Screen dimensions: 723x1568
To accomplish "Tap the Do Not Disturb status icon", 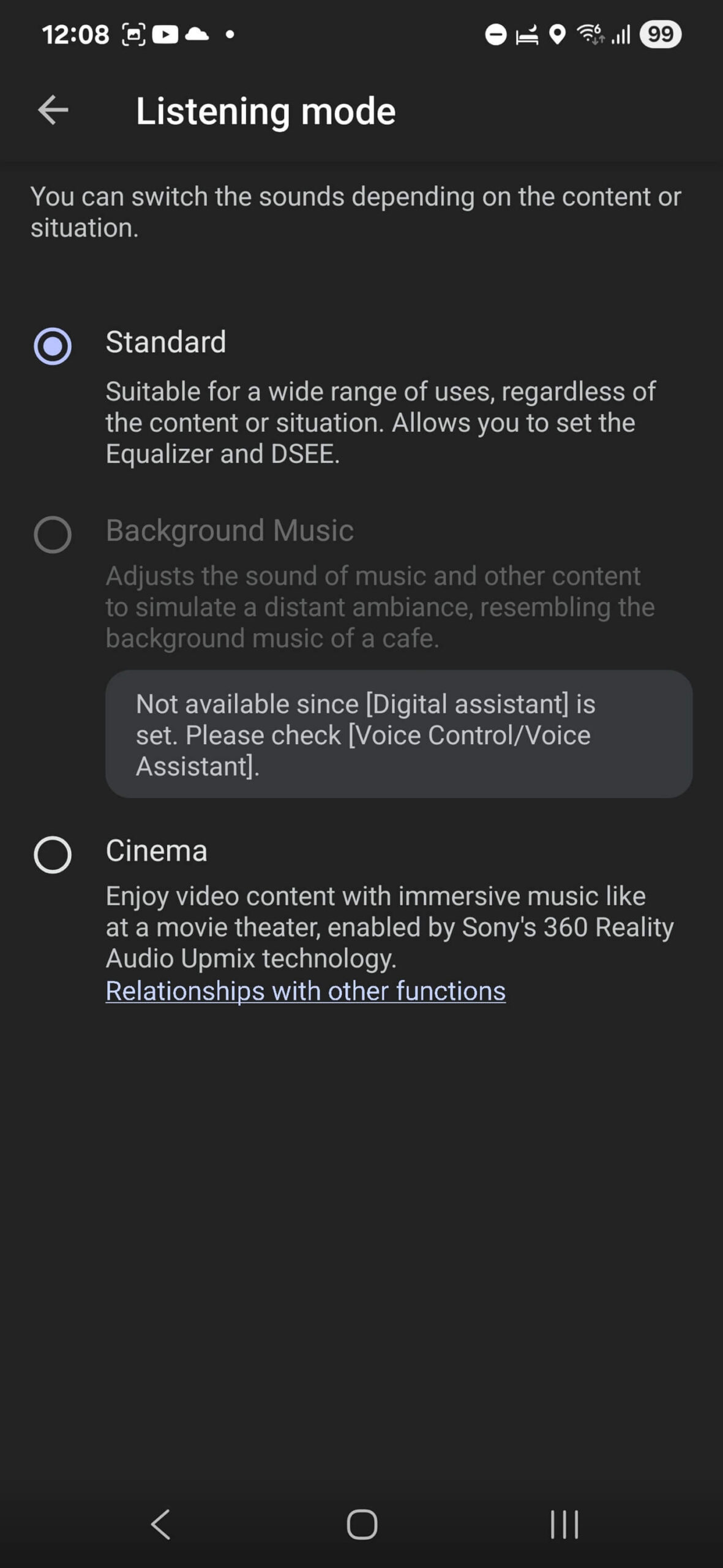I will pos(496,35).
